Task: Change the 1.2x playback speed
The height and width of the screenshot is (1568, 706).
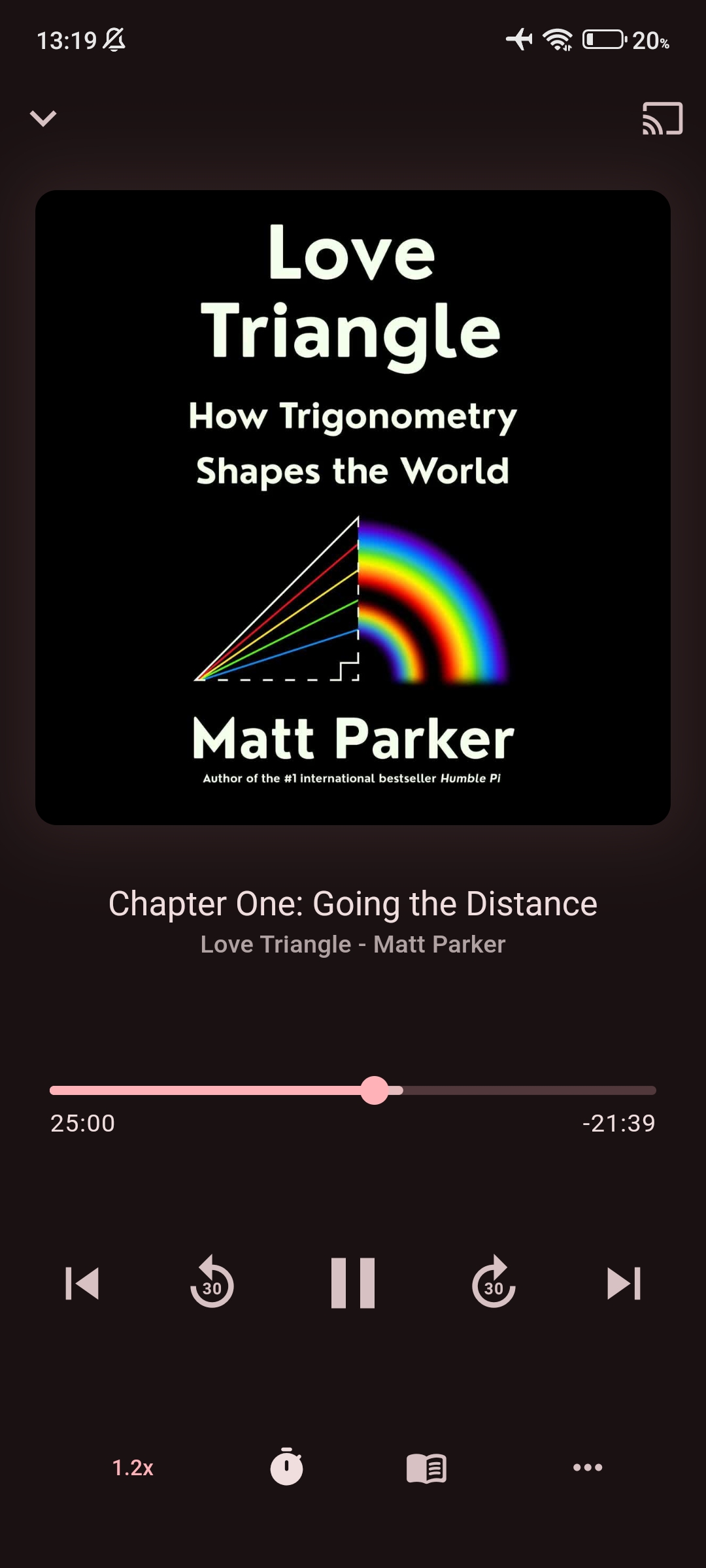Action: click(133, 1468)
